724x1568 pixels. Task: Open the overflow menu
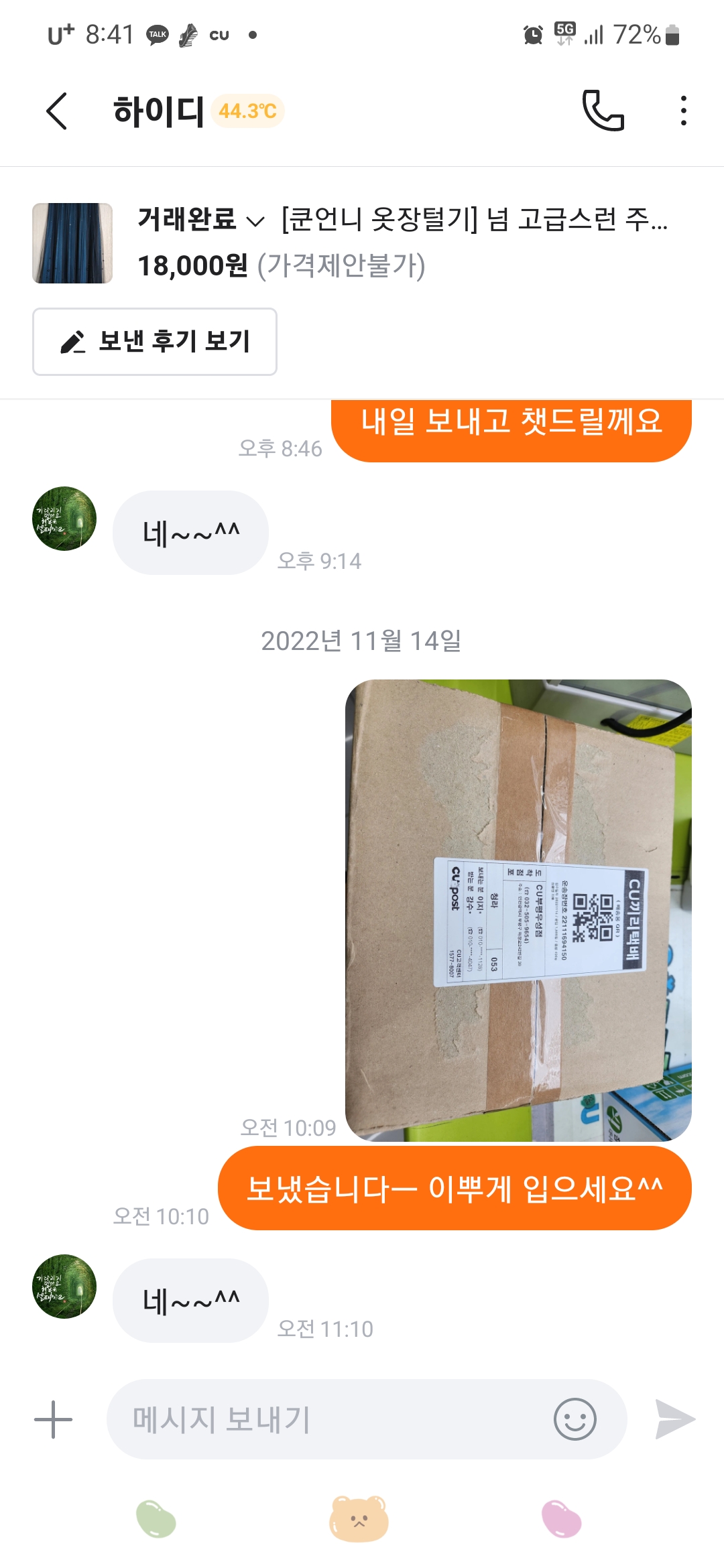click(x=683, y=111)
